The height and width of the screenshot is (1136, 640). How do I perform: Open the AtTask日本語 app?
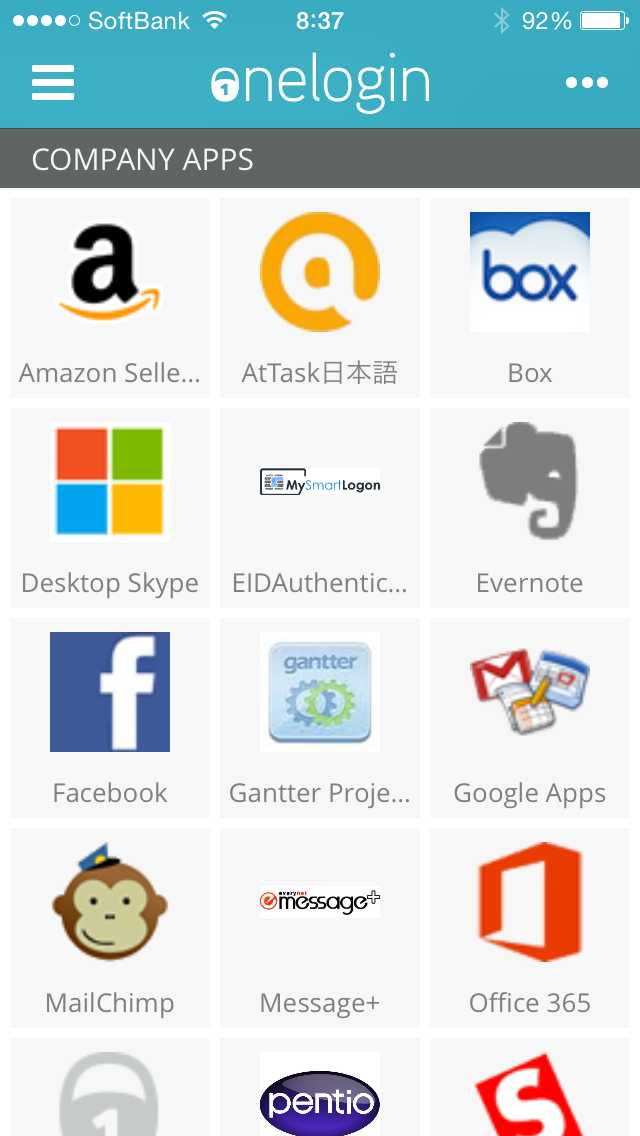click(x=320, y=298)
